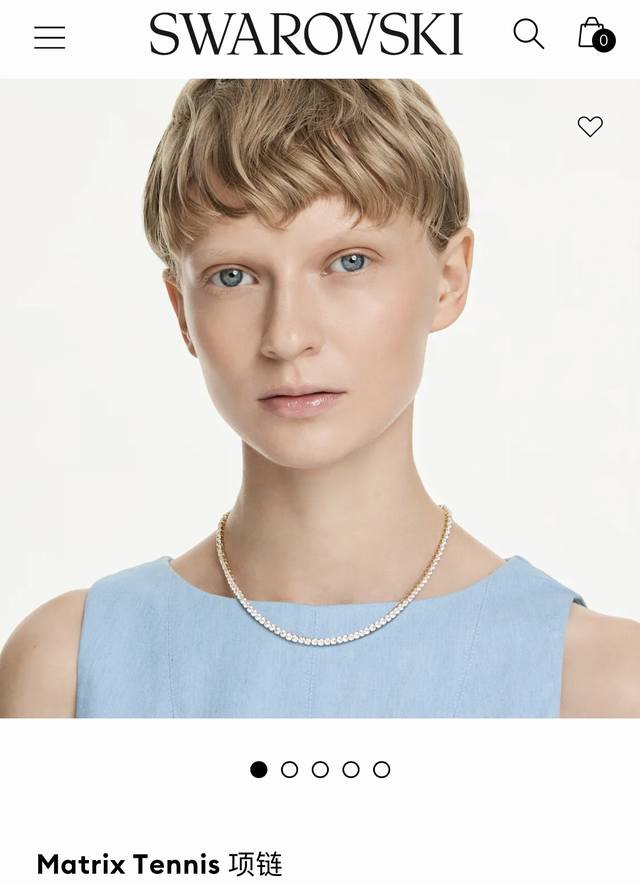This screenshot has height=883, width=640.
Task: Open the shopping bag
Action: click(x=594, y=35)
